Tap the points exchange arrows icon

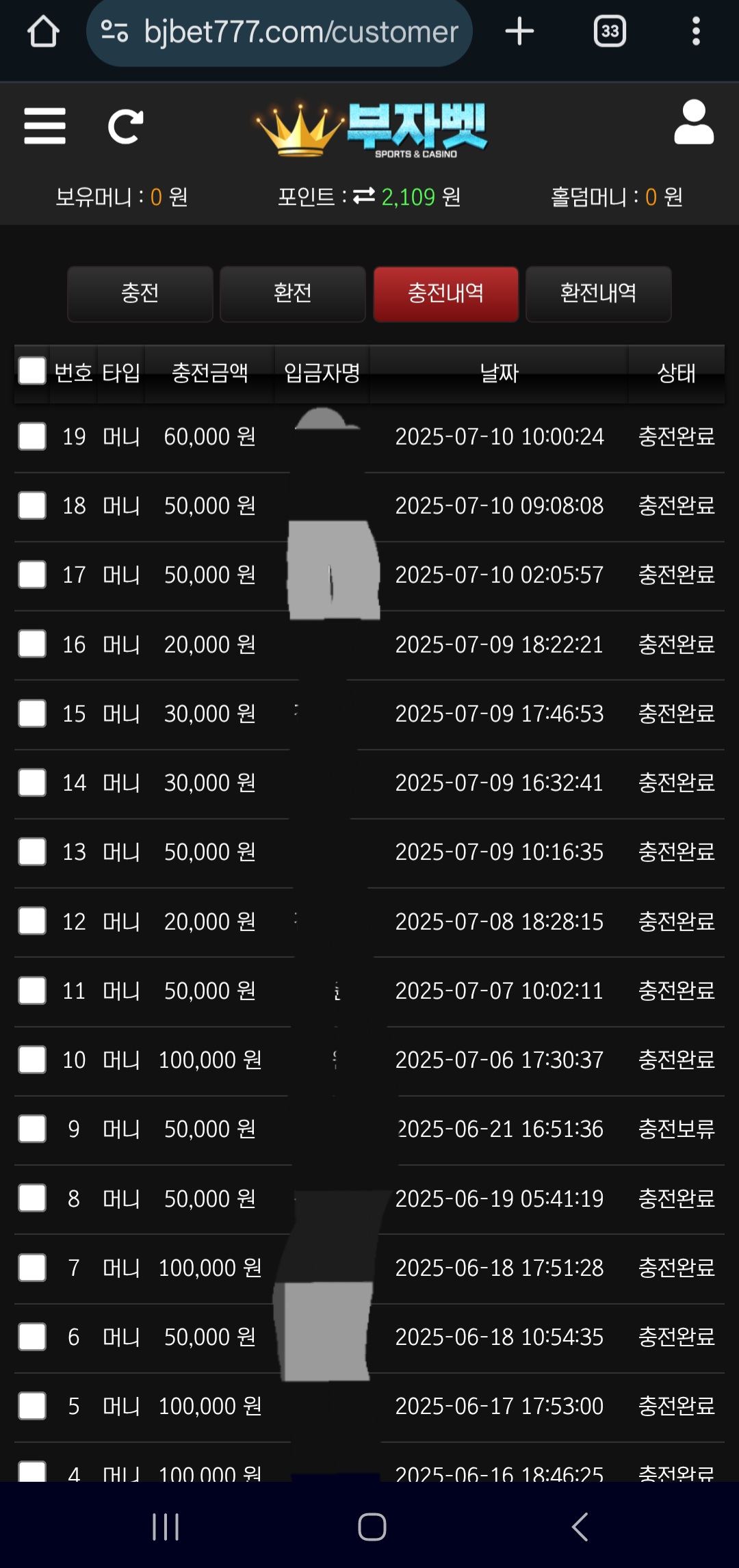tap(364, 196)
